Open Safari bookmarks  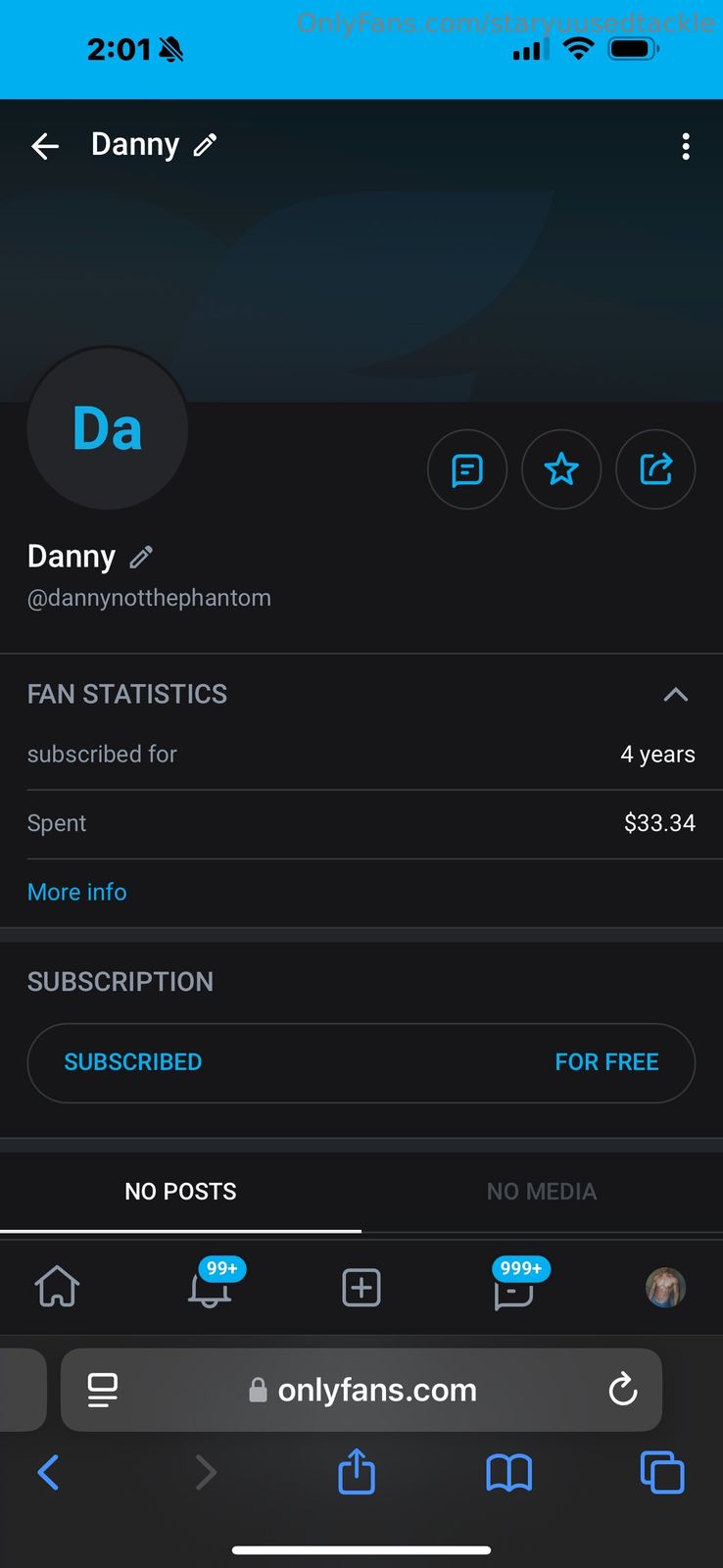[509, 1472]
